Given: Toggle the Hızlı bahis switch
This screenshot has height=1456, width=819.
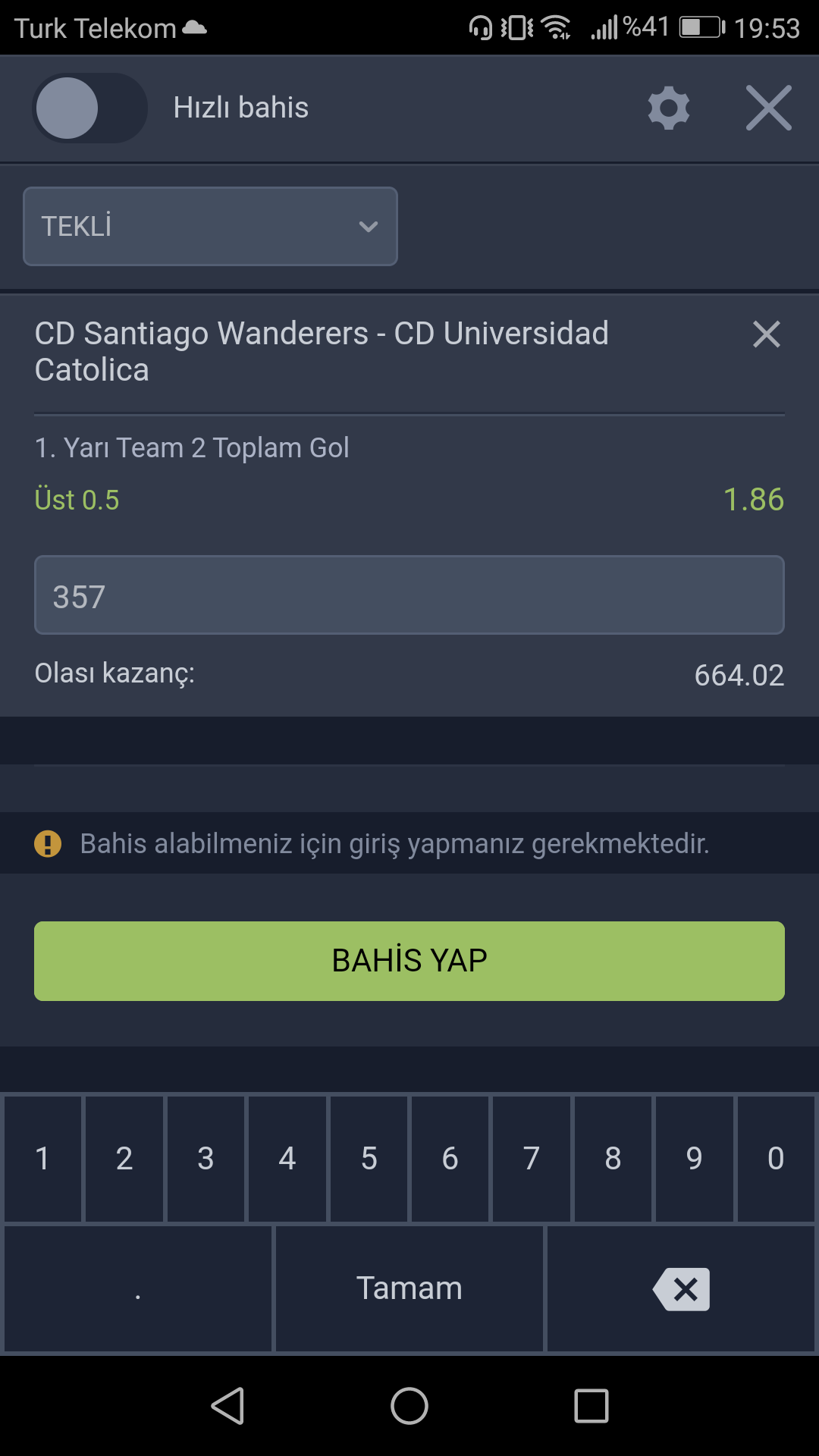Looking at the screenshot, I should [89, 108].
